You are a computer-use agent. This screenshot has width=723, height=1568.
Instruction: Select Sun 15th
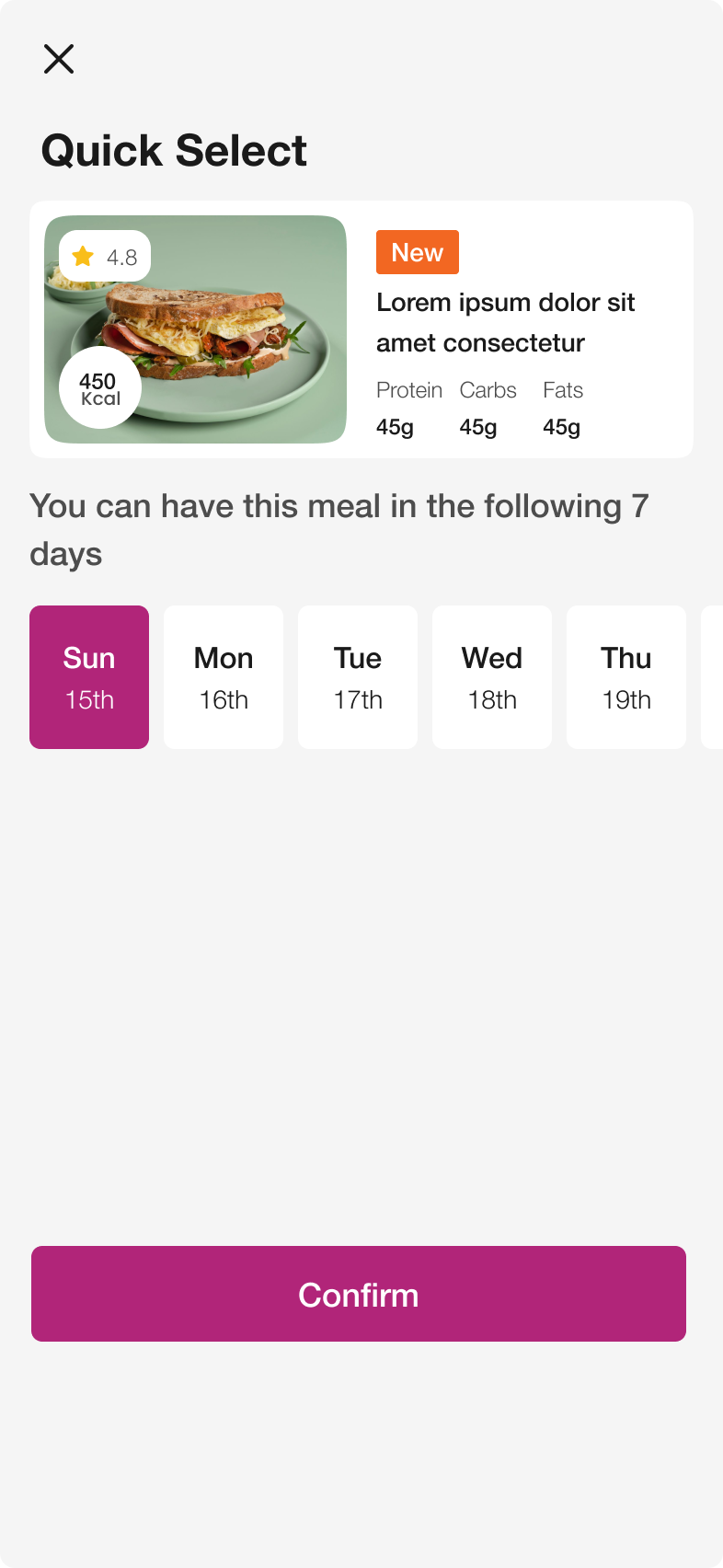[89, 677]
